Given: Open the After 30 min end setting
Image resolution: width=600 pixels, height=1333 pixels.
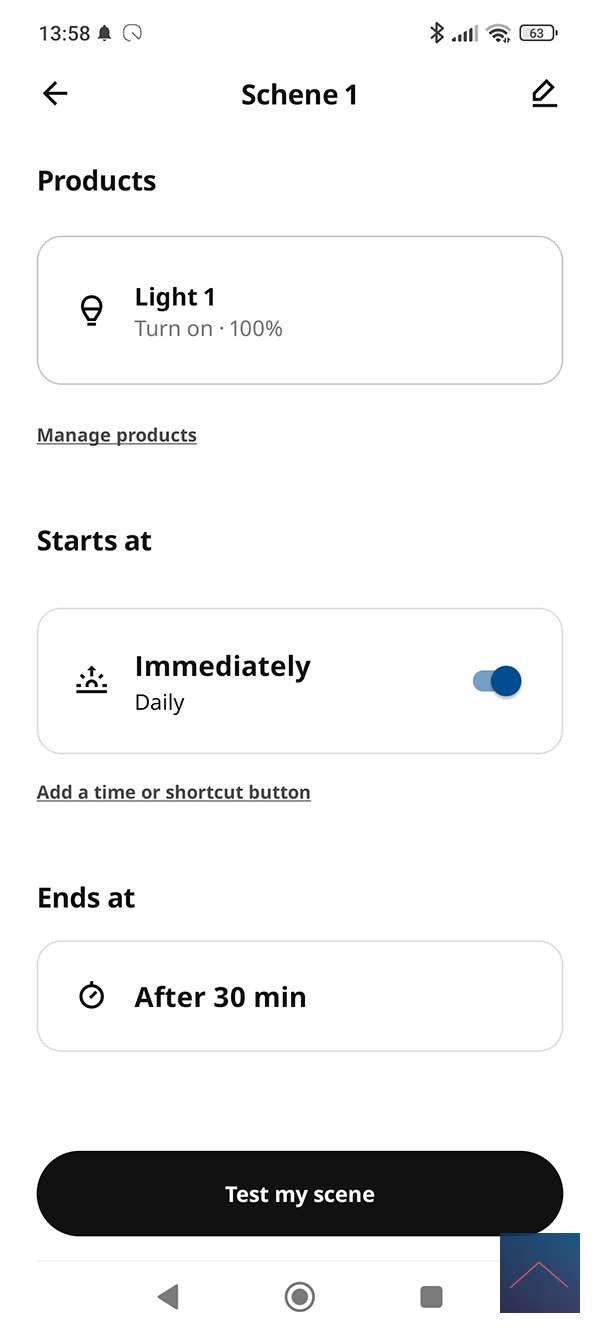Looking at the screenshot, I should (300, 996).
